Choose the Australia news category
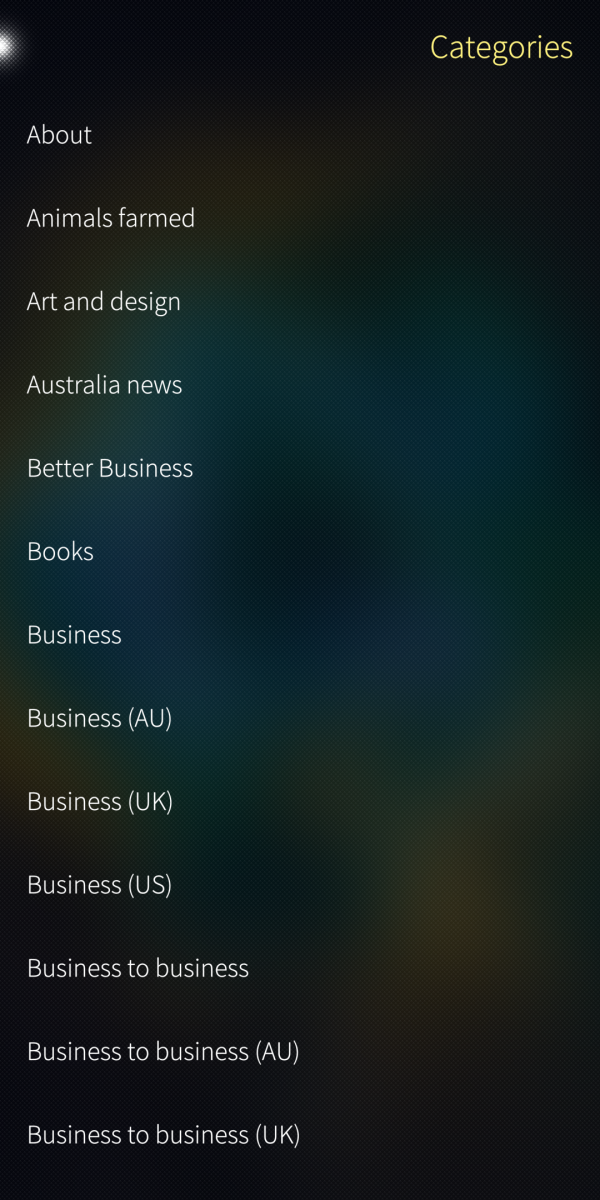 (x=105, y=385)
